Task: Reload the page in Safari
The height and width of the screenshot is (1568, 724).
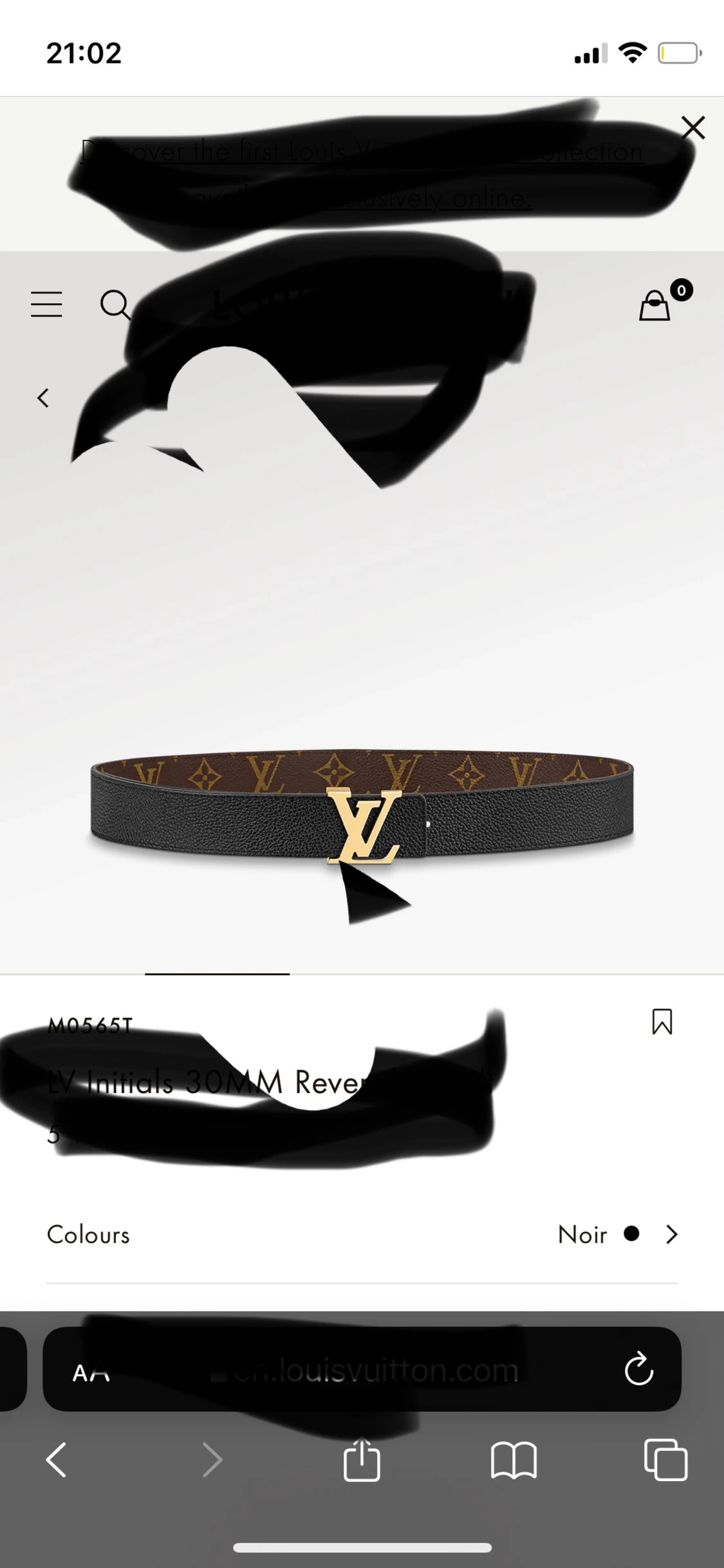Action: pyautogui.click(x=638, y=1368)
